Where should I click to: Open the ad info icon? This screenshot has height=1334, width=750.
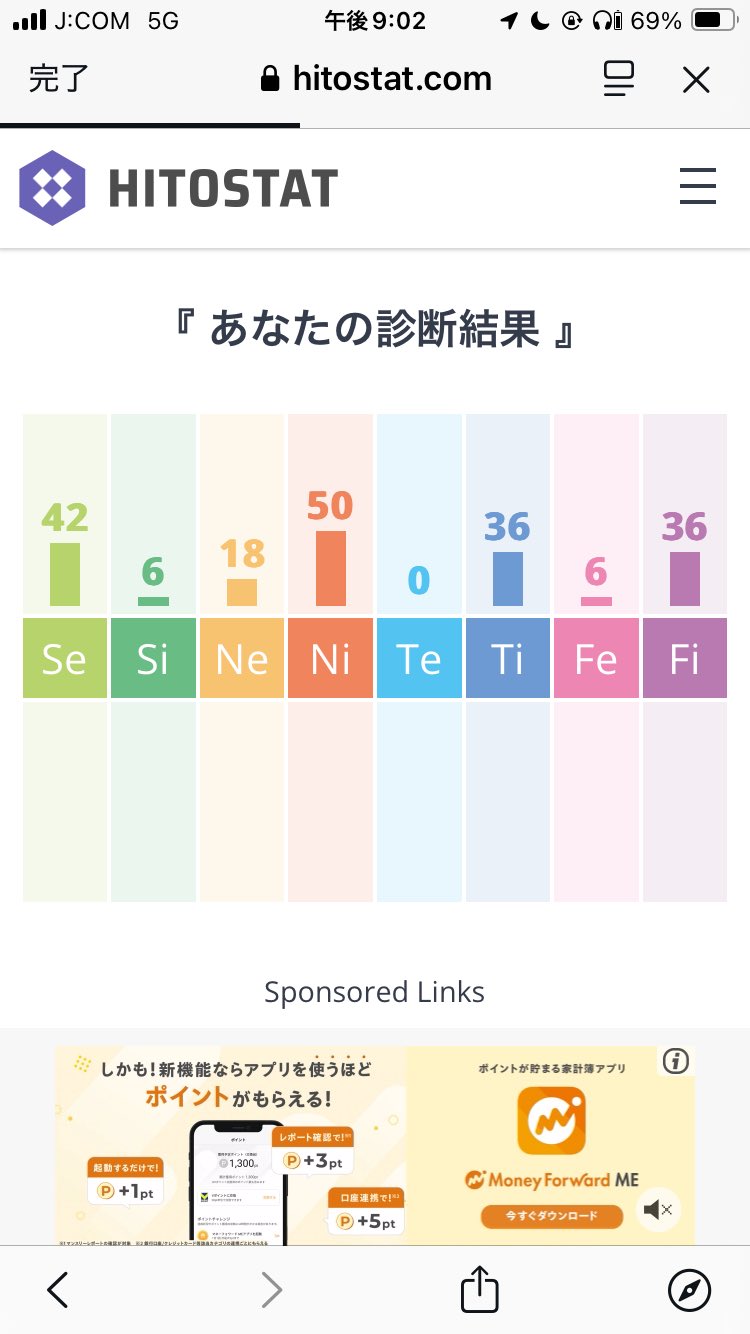coord(677,1061)
